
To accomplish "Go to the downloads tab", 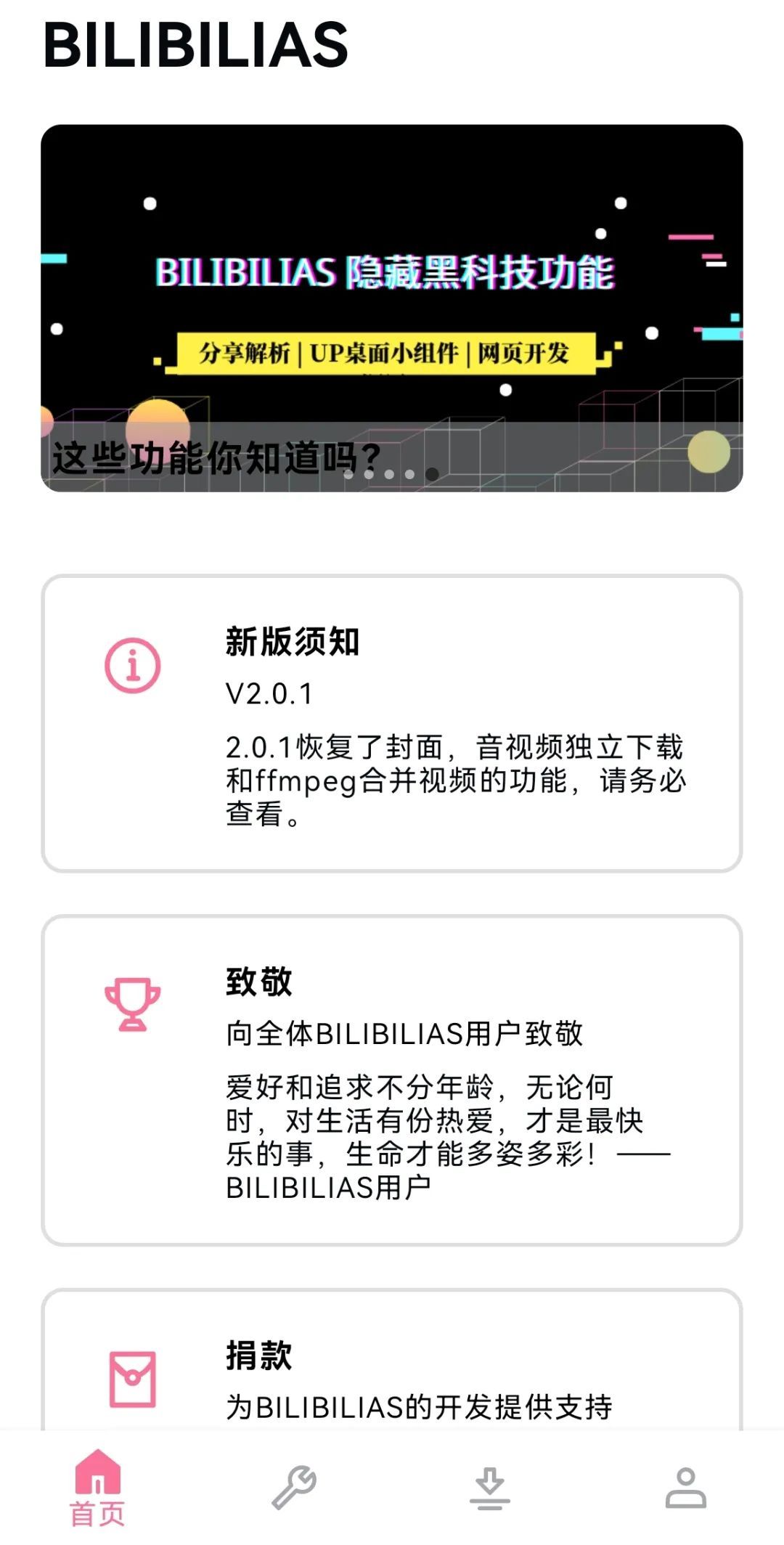I will [490, 1488].
